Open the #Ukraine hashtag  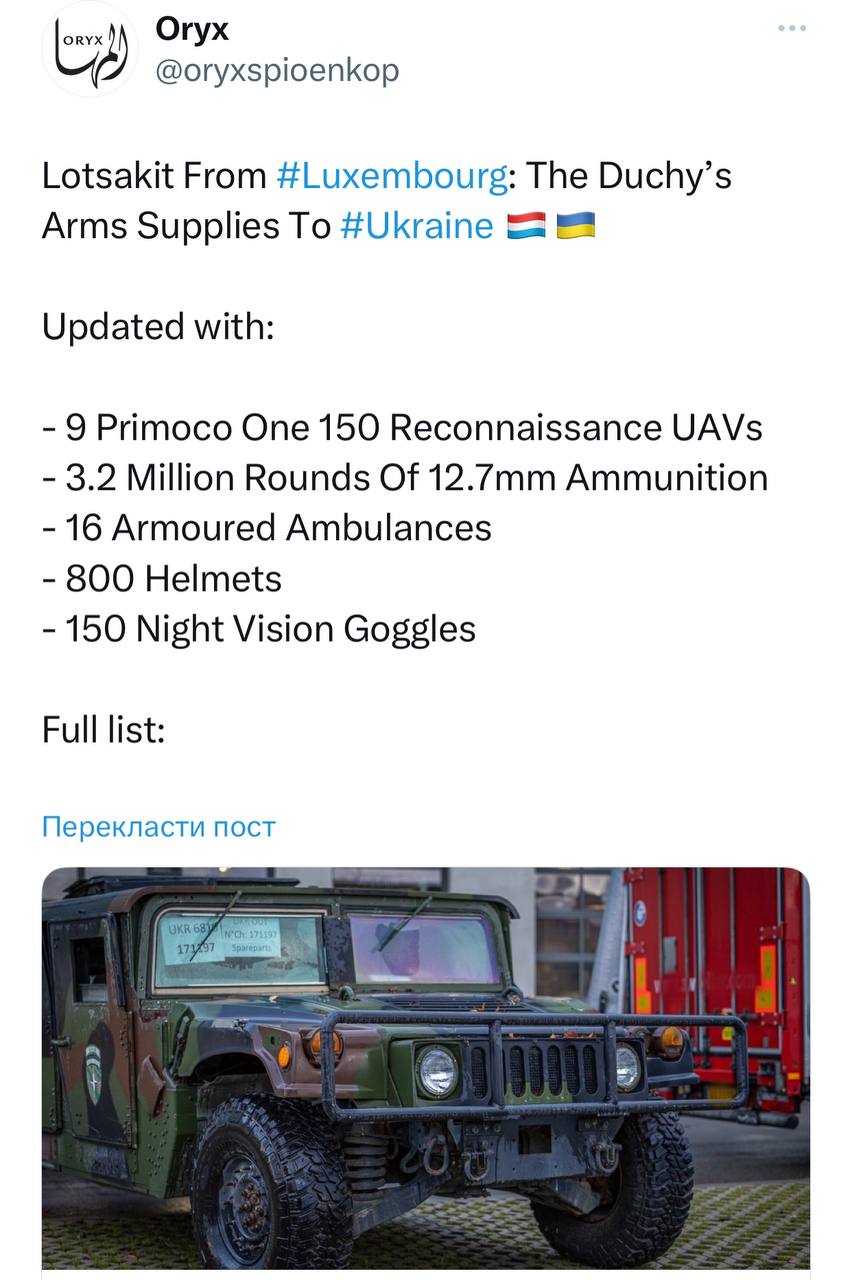pyautogui.click(x=416, y=226)
